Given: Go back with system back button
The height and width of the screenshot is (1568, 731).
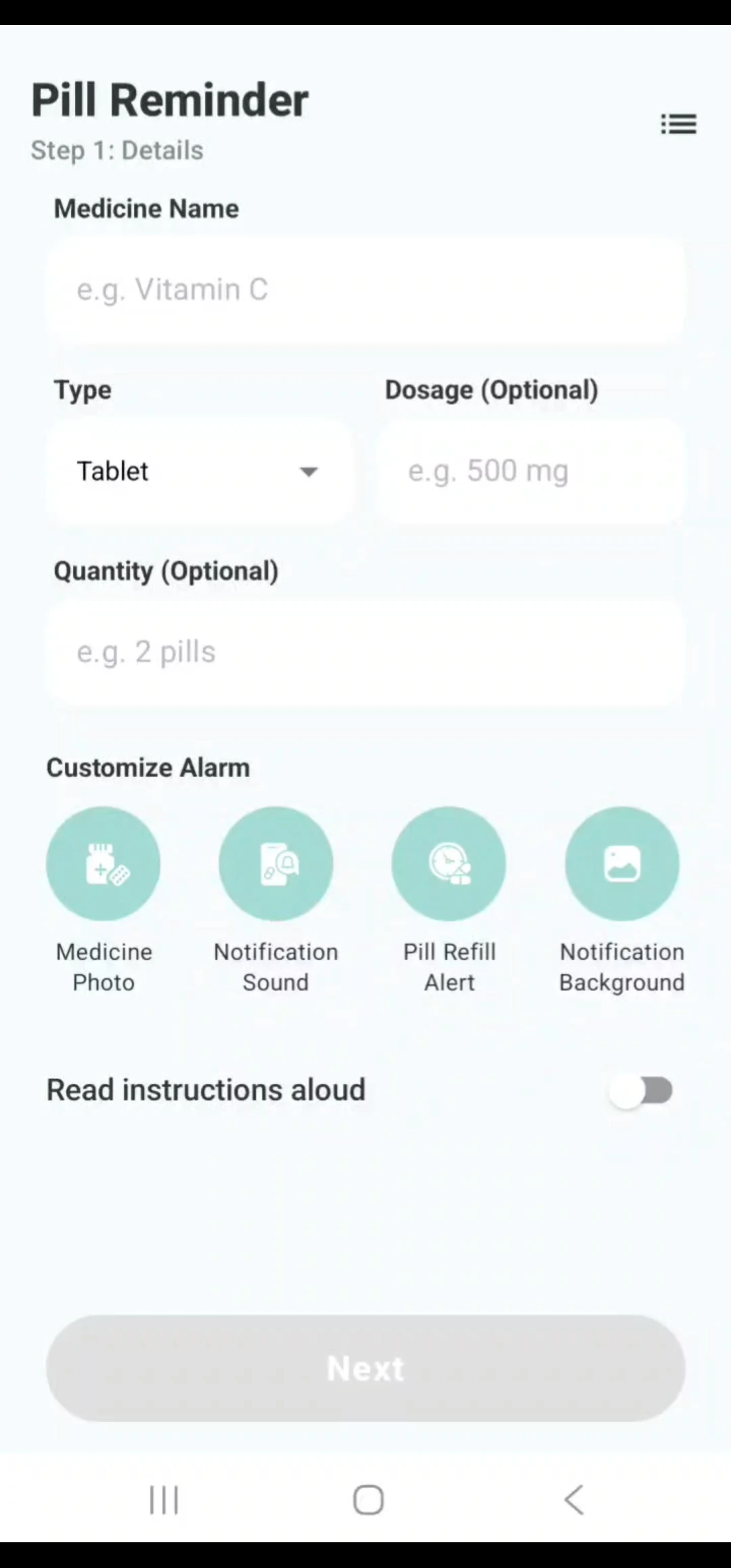Looking at the screenshot, I should pyautogui.click(x=574, y=1500).
